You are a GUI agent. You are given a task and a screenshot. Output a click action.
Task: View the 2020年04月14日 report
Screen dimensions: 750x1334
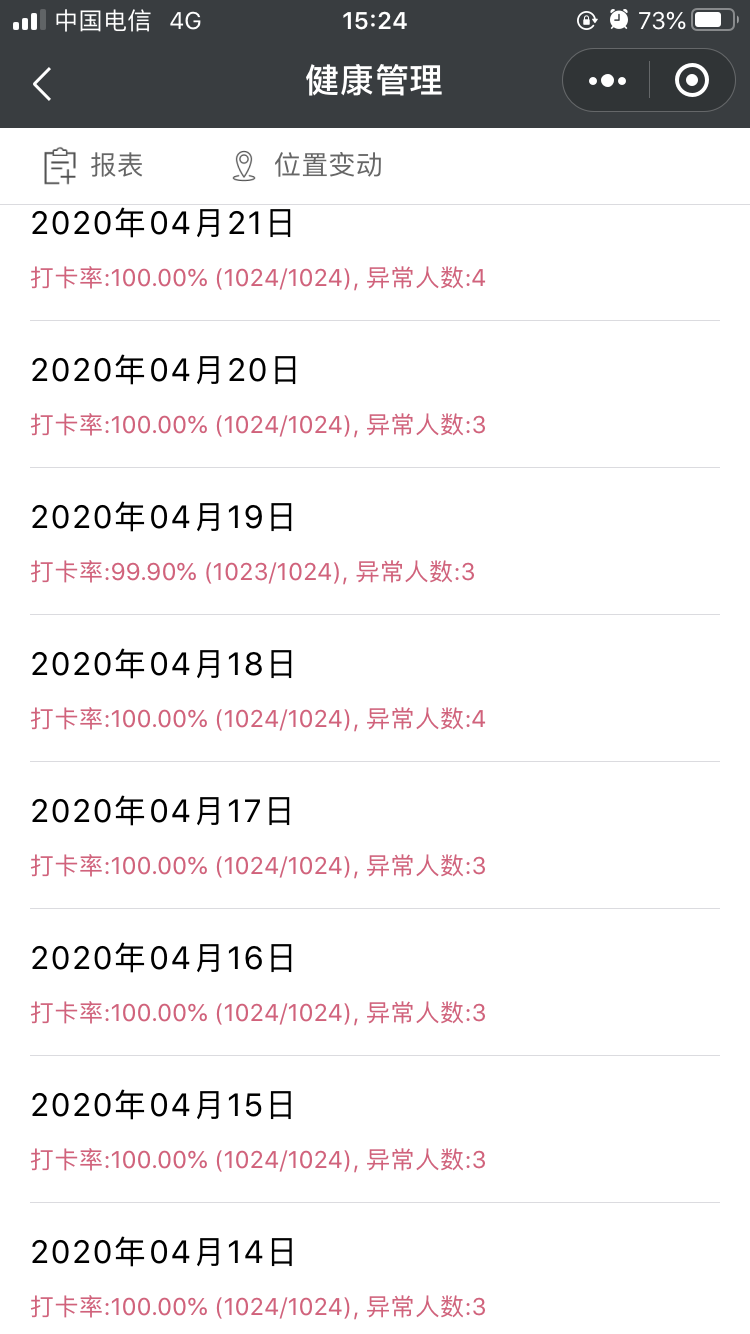(x=374, y=1277)
